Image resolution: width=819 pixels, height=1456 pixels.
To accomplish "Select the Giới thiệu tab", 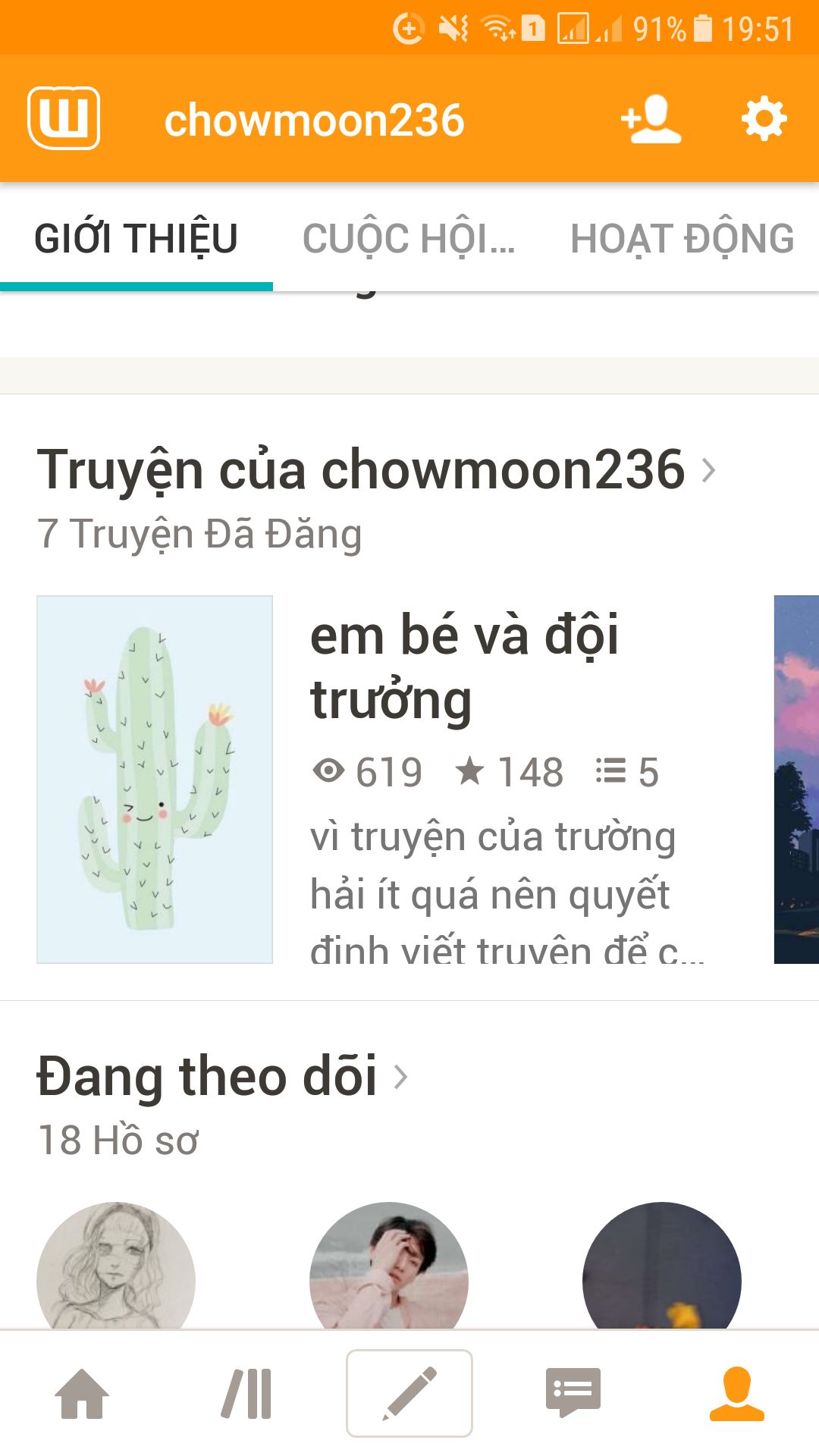I will [136, 238].
